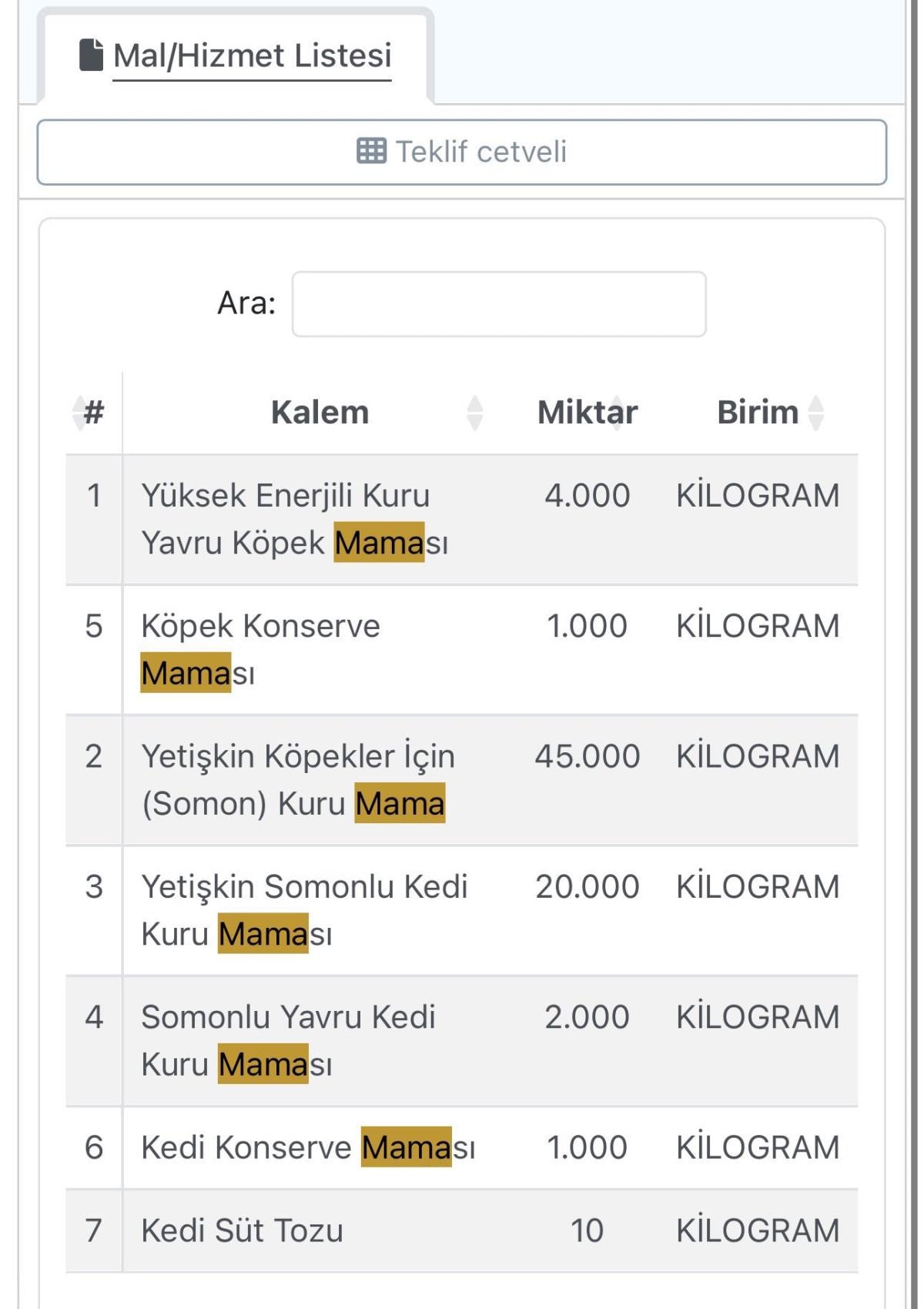Sort the table by # column
This screenshot has width=924, height=1309.
(x=93, y=413)
